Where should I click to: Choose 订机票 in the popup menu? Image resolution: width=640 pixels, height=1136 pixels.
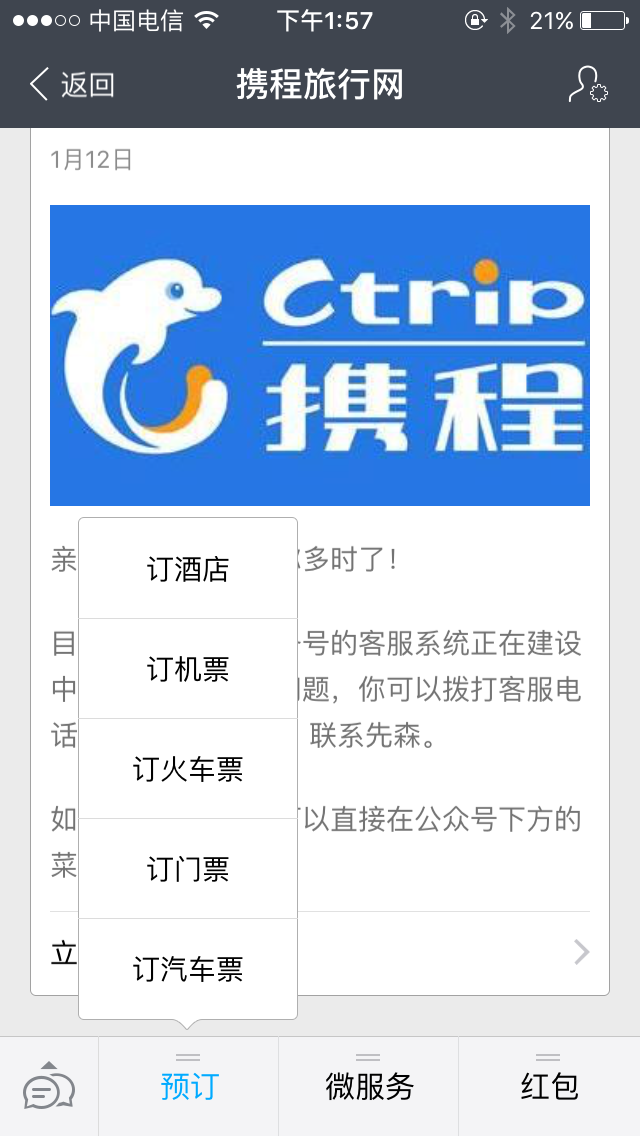tap(188, 669)
